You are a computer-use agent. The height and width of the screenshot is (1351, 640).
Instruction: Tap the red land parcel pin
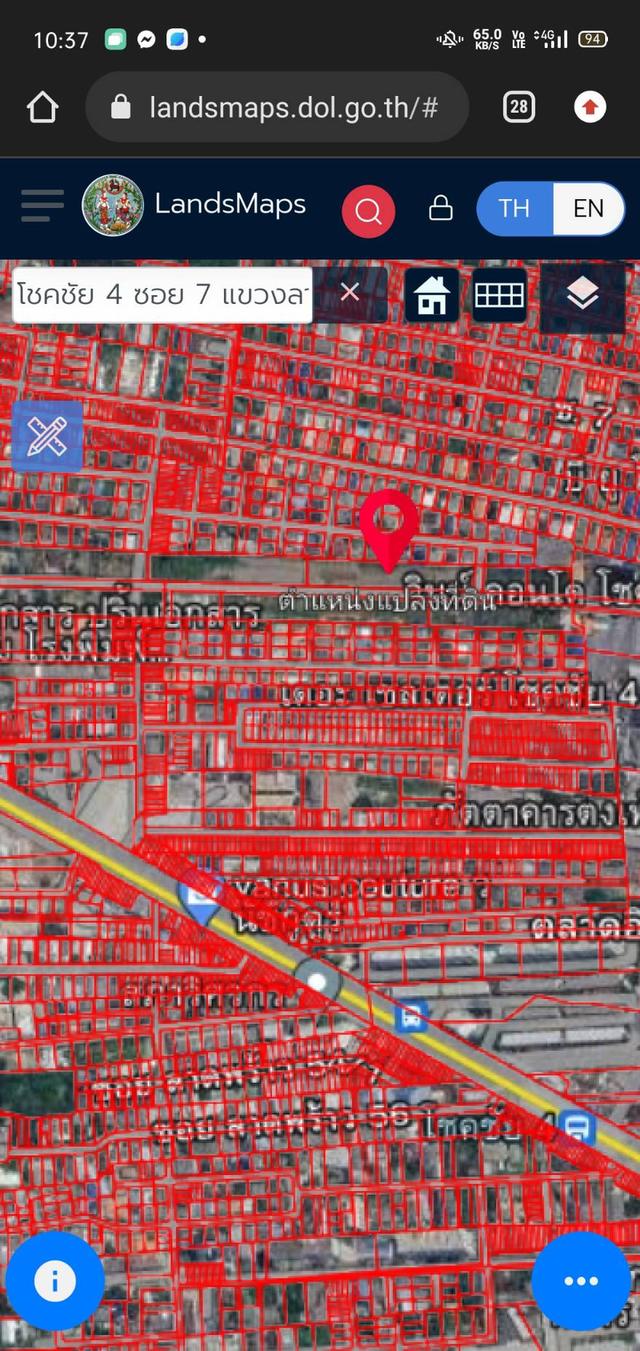click(389, 525)
